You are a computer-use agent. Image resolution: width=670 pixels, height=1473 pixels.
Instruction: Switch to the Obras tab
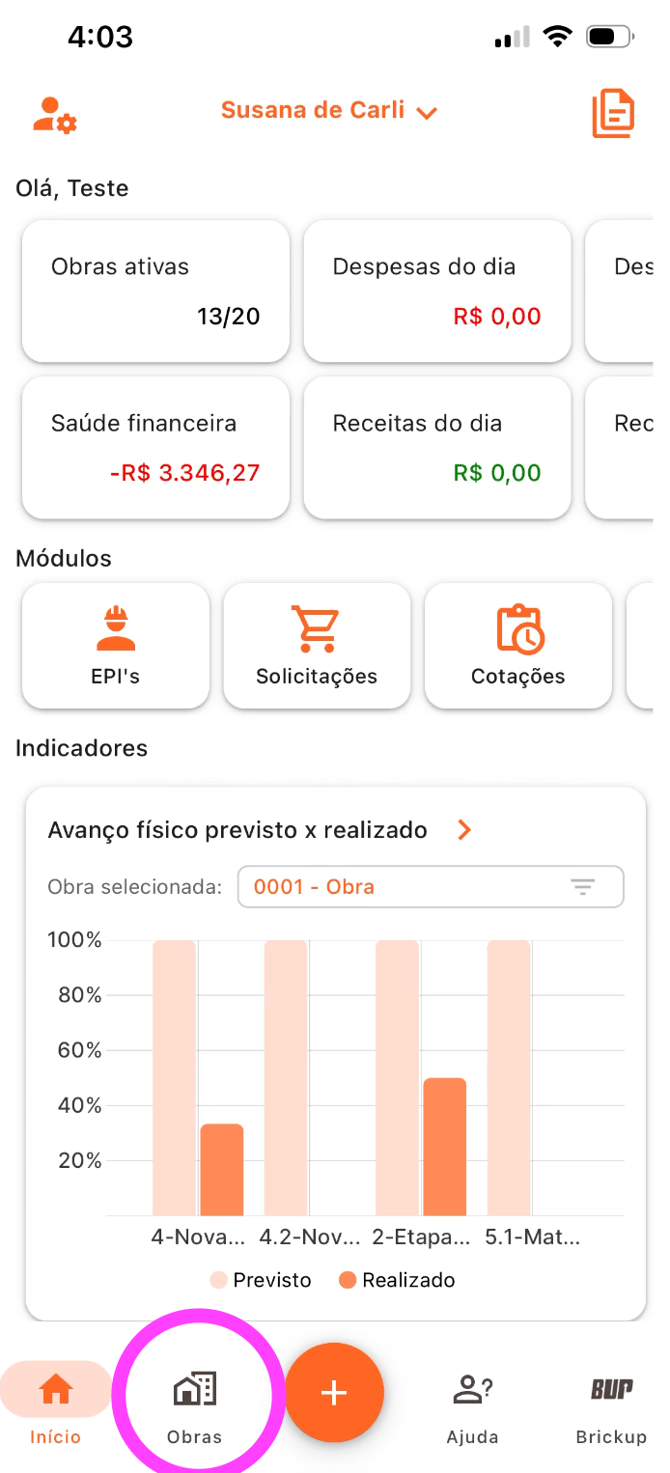click(x=194, y=1403)
